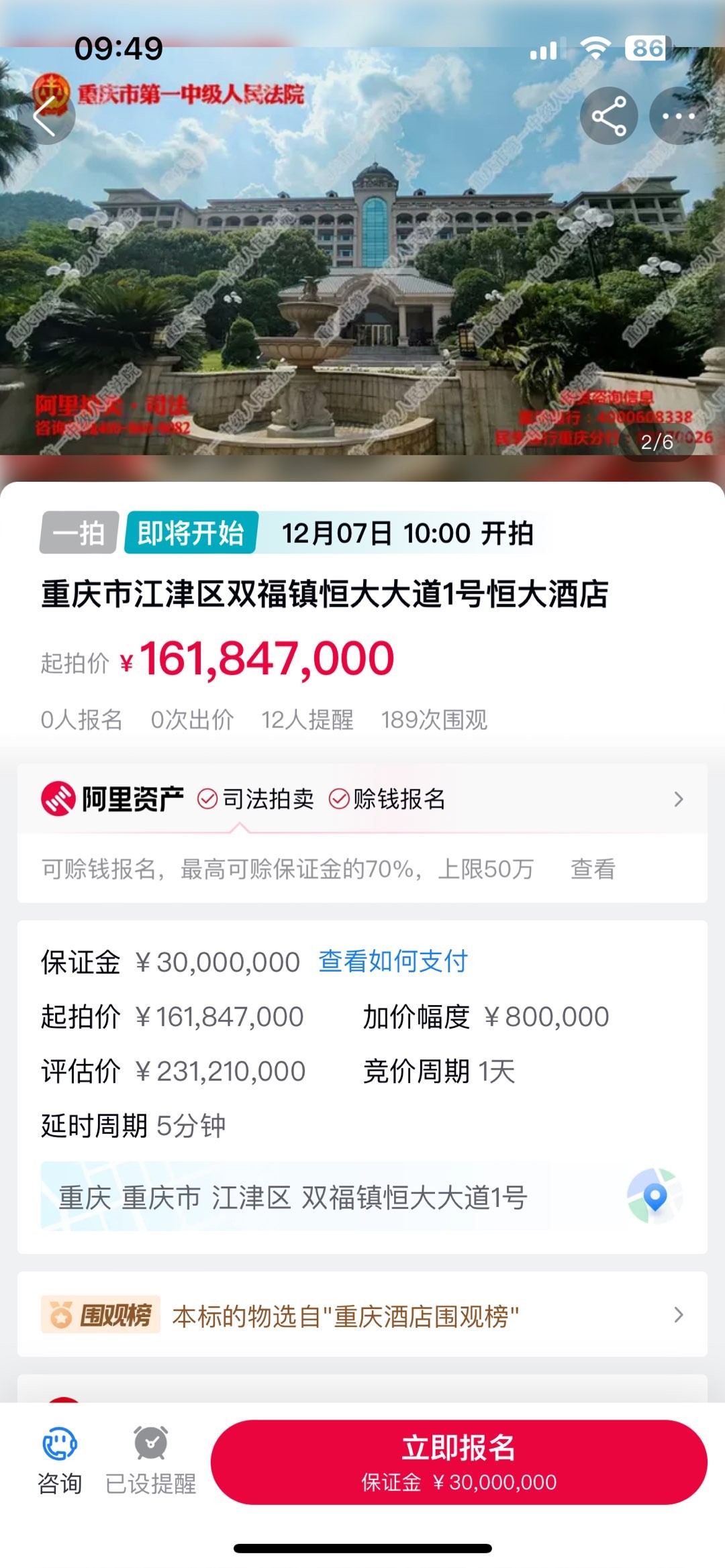725x1568 pixels.
Task: Tap 立即报名 to register with deposit
Action: point(458,1463)
